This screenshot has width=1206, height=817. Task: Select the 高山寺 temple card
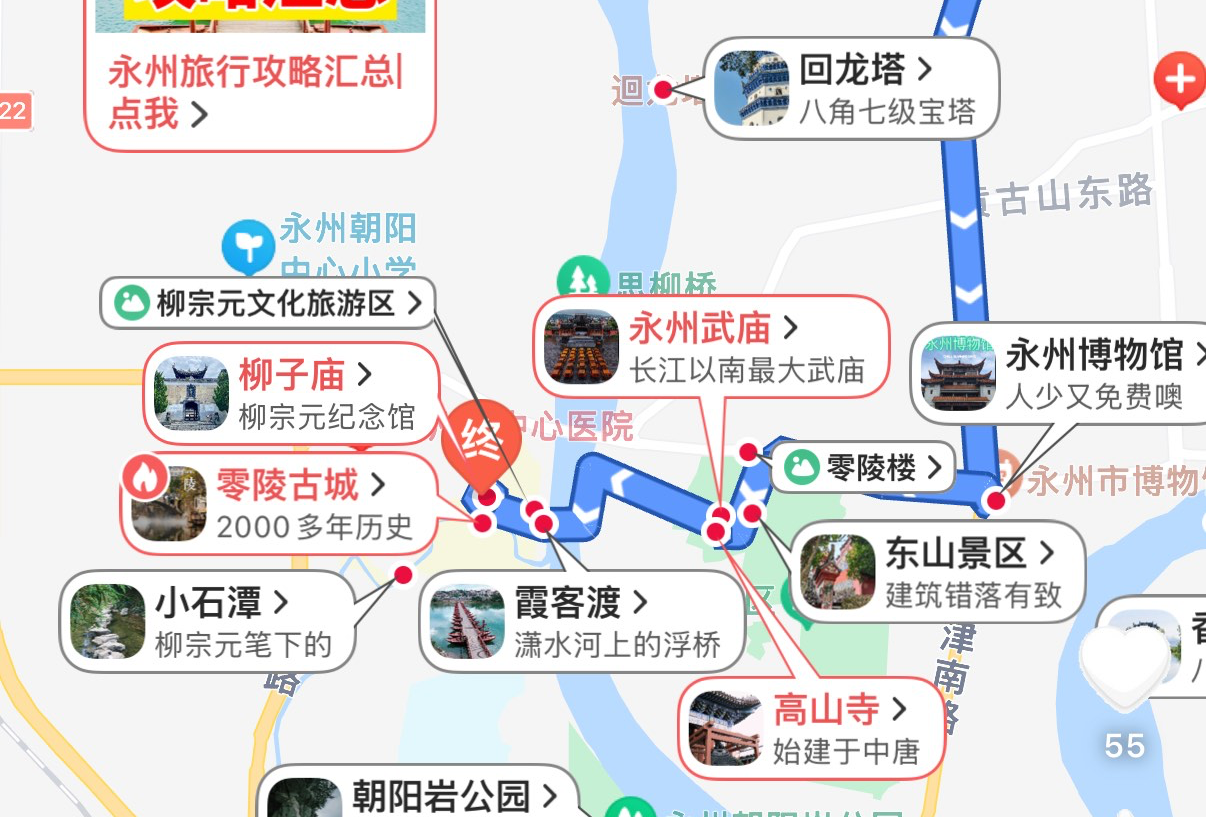pyautogui.click(x=812, y=728)
